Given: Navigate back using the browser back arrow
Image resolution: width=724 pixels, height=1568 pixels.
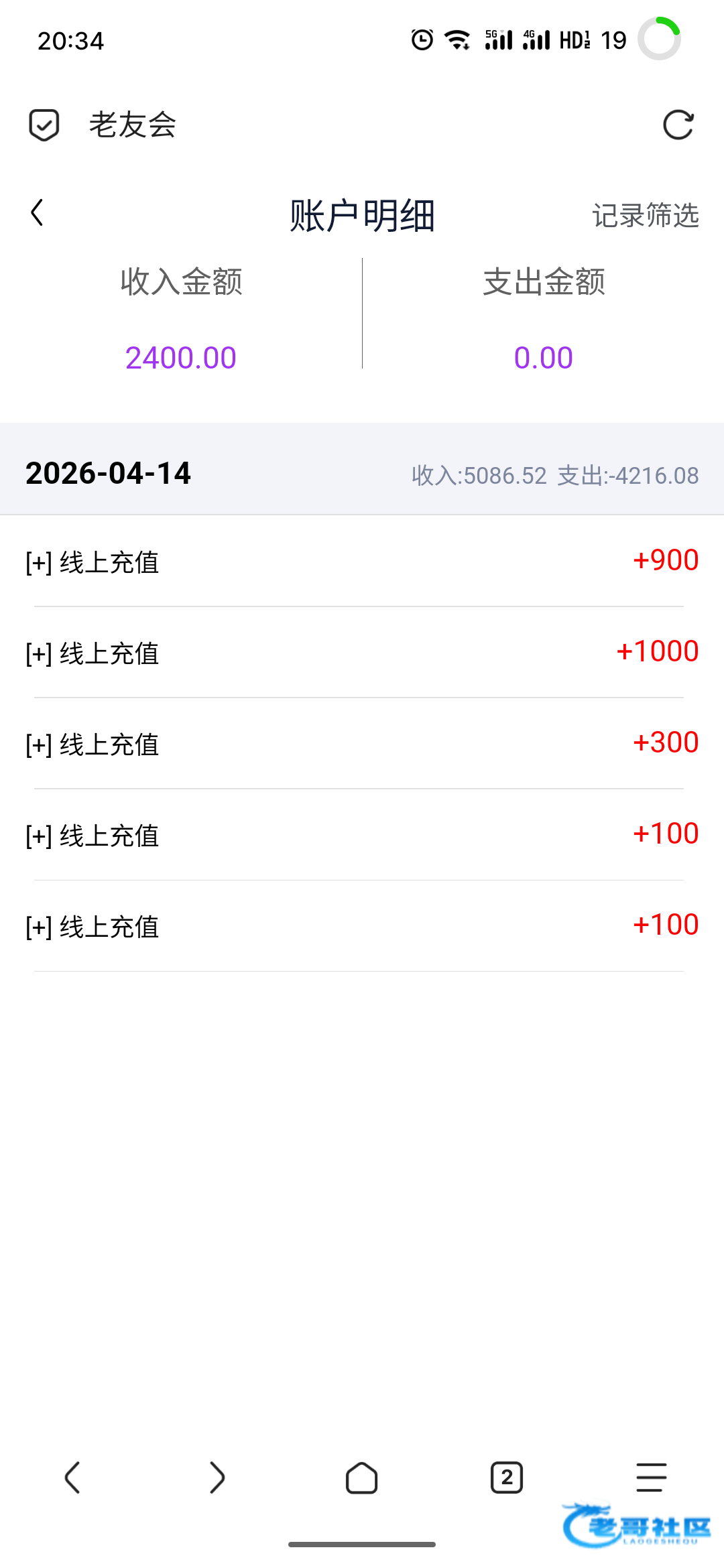Looking at the screenshot, I should point(72,1478).
